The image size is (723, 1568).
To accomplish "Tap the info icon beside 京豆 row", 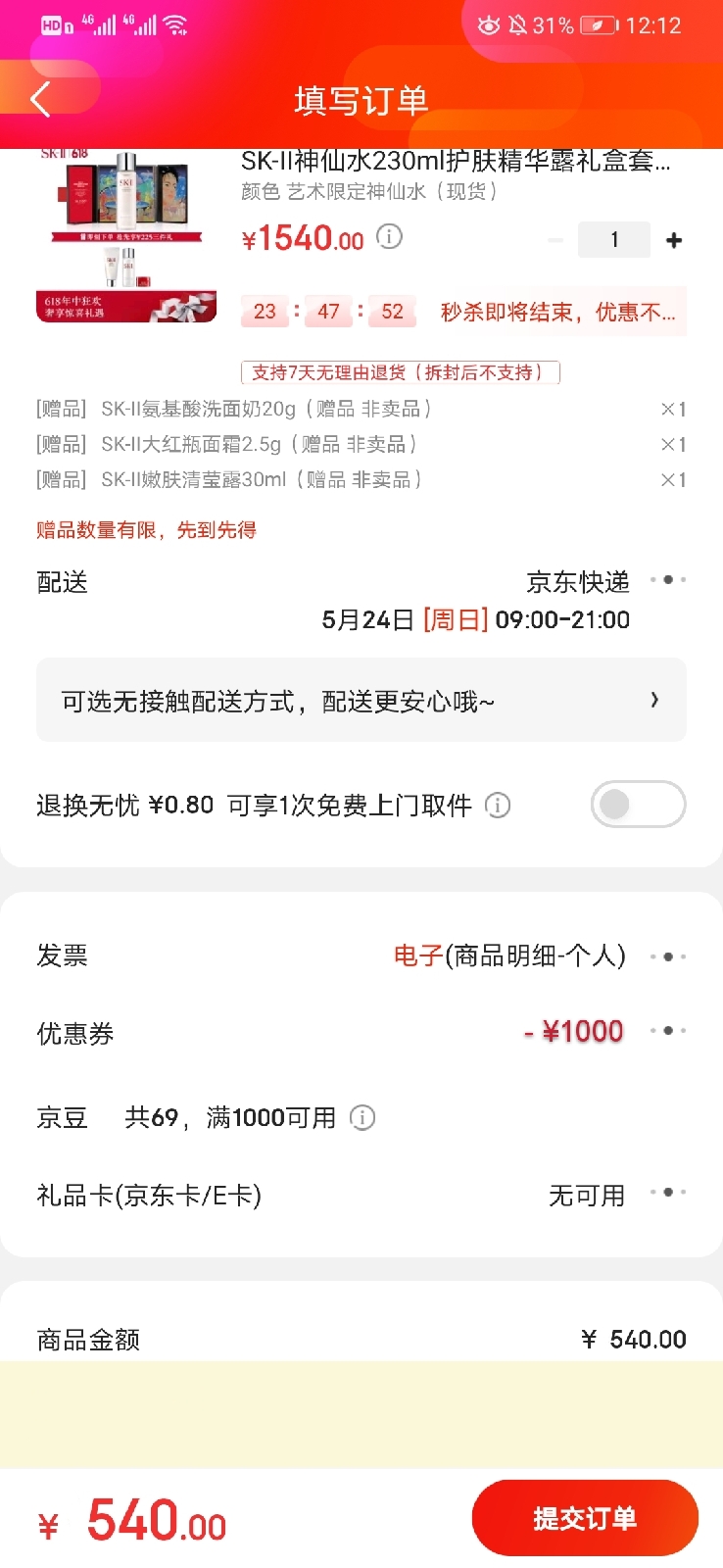I will point(363,1117).
